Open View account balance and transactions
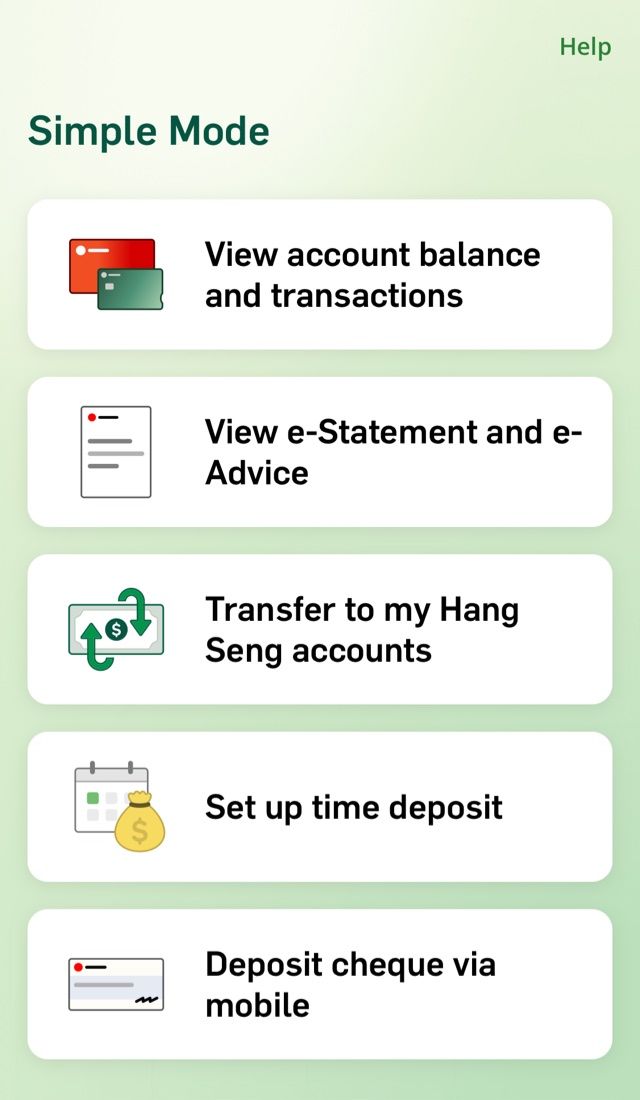Viewport: 640px width, 1100px height. pyautogui.click(x=320, y=275)
